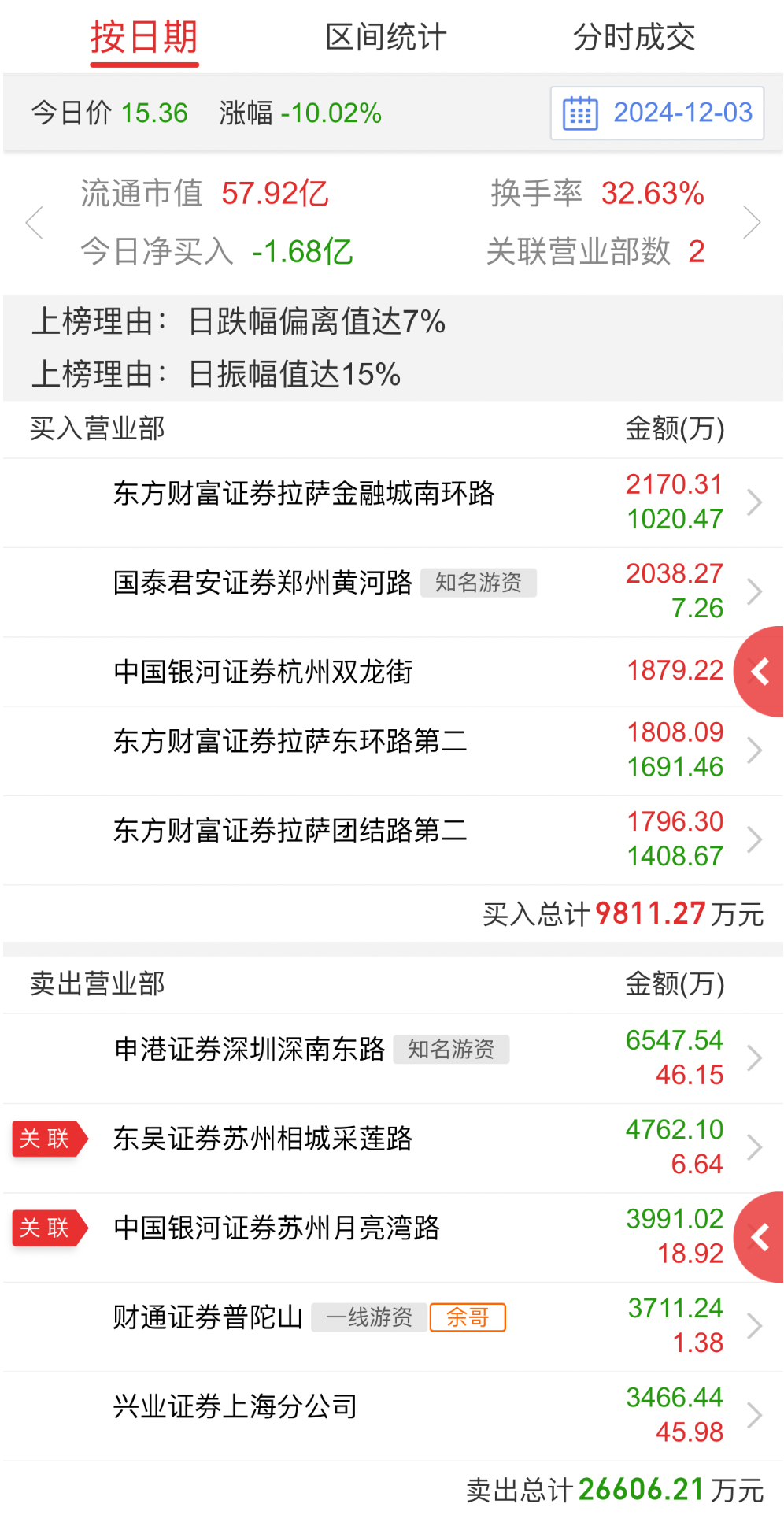The height and width of the screenshot is (1515, 784).
Task: Open 东方财富证券拉萨金融城南环路 details
Action: (392, 503)
